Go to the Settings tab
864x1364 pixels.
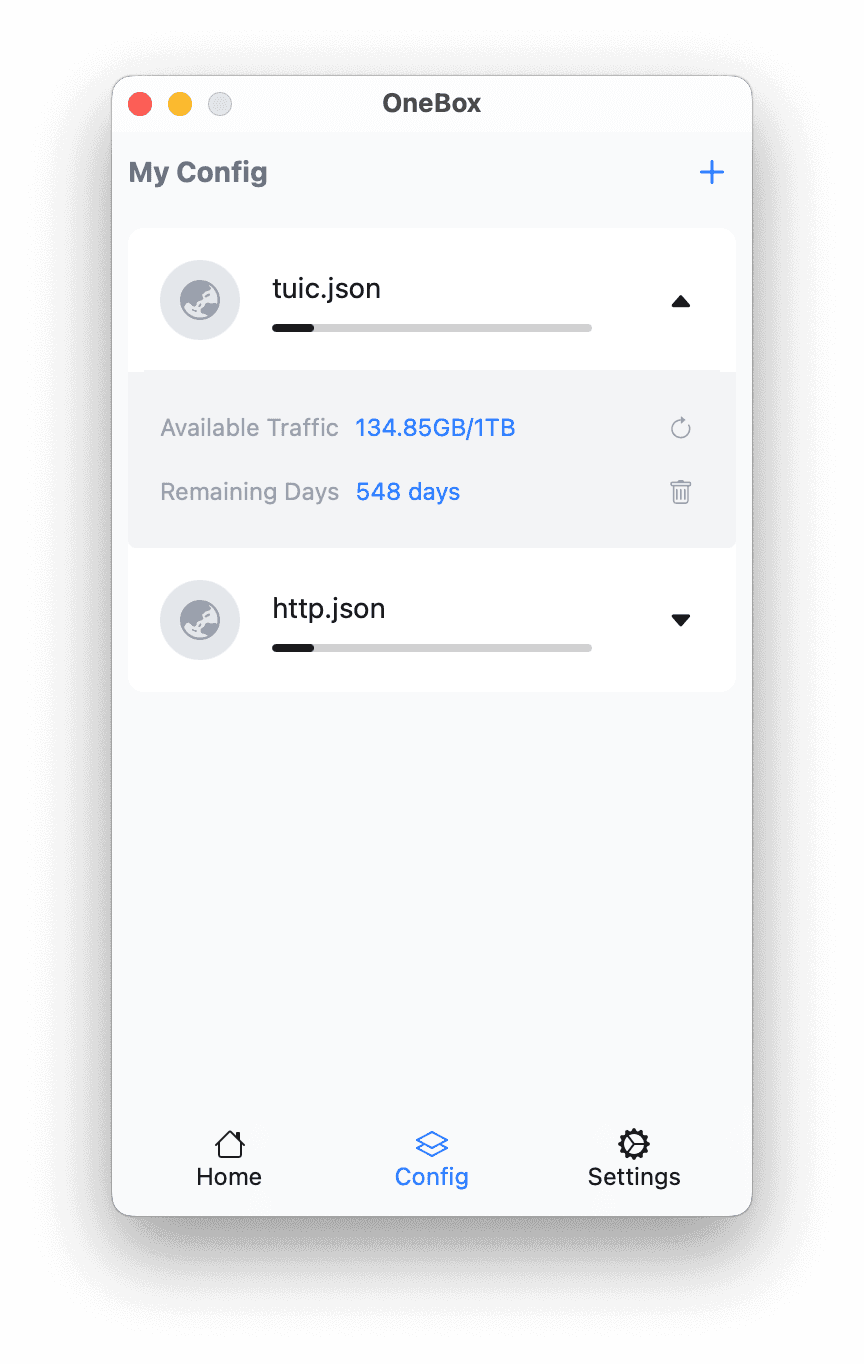pos(633,1159)
